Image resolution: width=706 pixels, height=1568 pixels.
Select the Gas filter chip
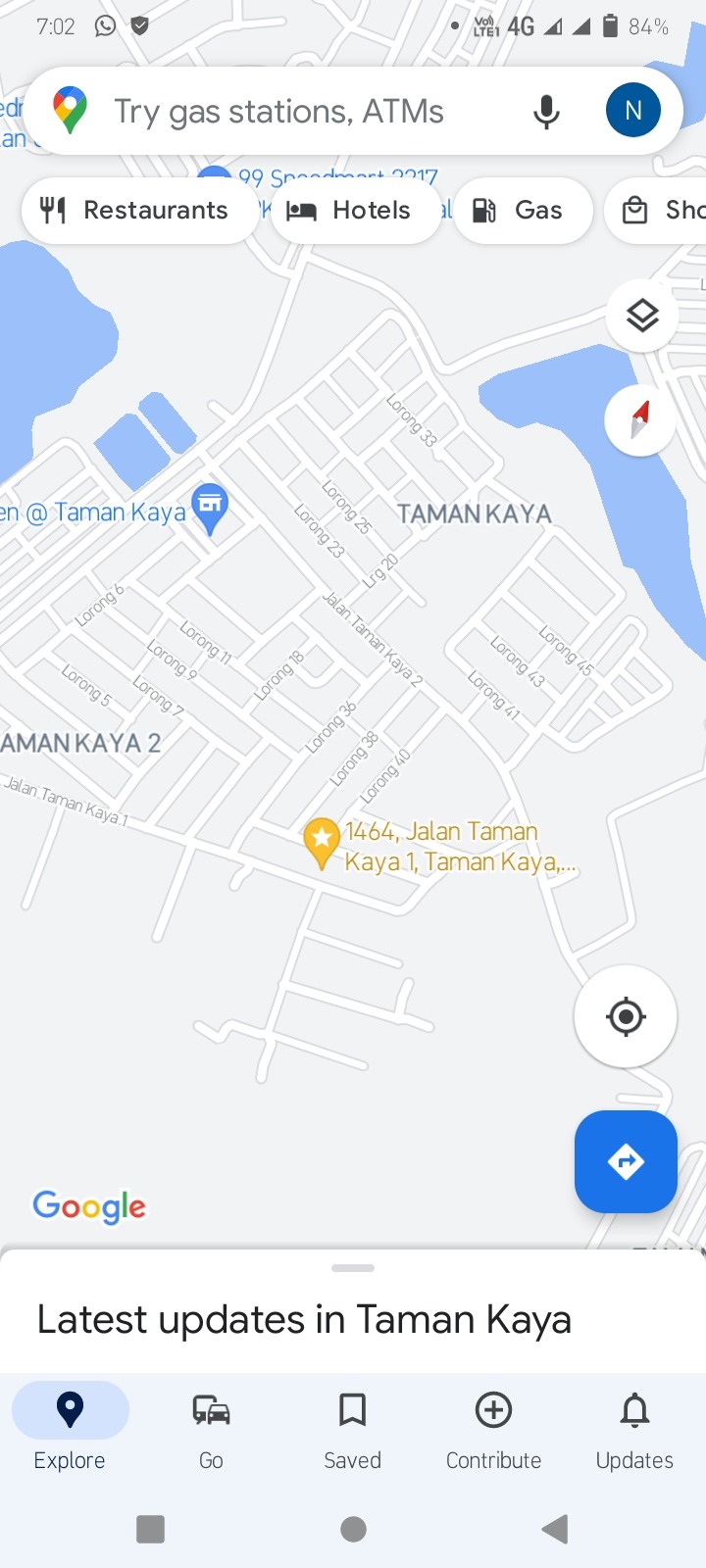[522, 211]
